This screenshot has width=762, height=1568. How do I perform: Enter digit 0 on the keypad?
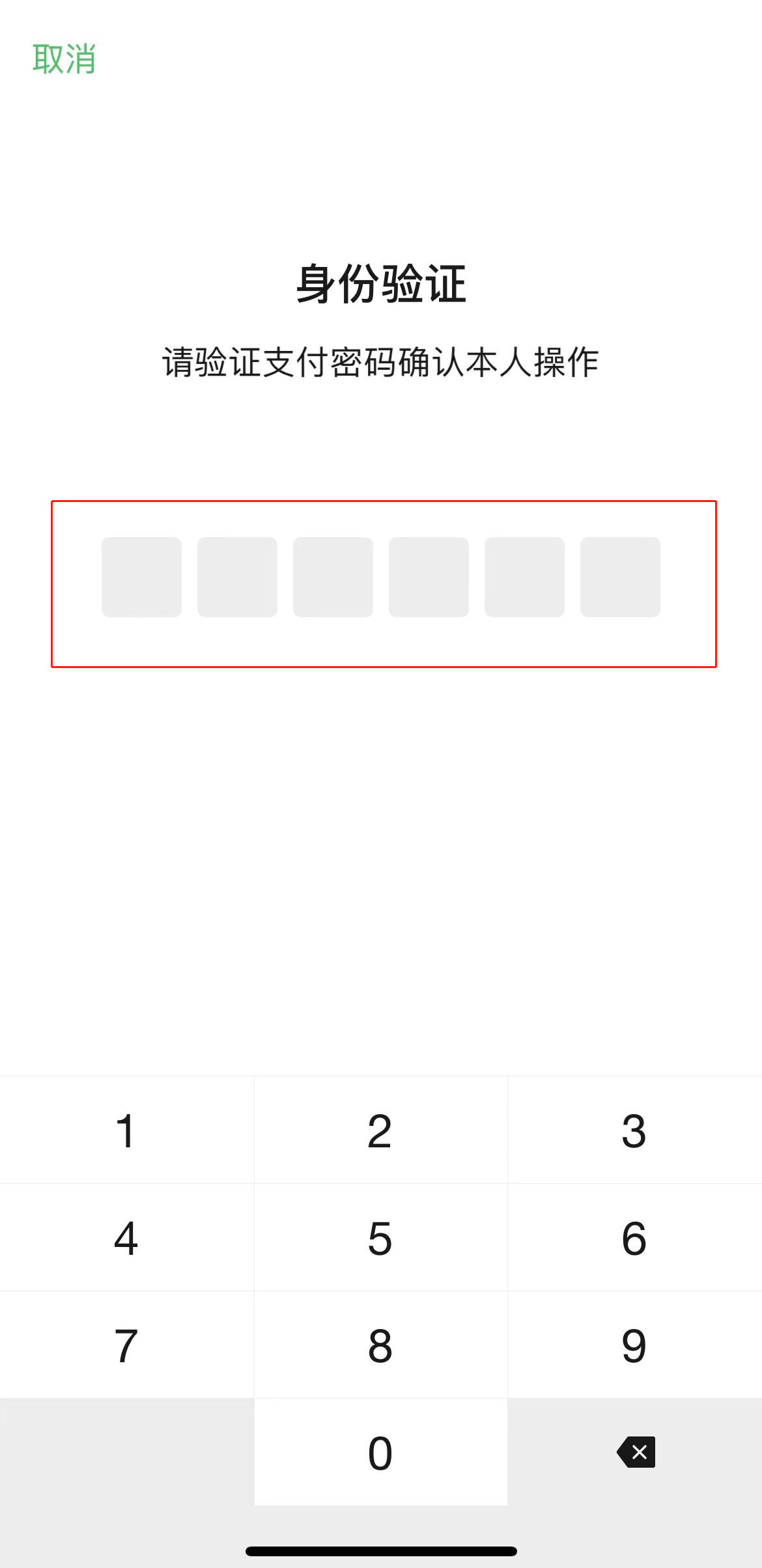click(380, 1453)
